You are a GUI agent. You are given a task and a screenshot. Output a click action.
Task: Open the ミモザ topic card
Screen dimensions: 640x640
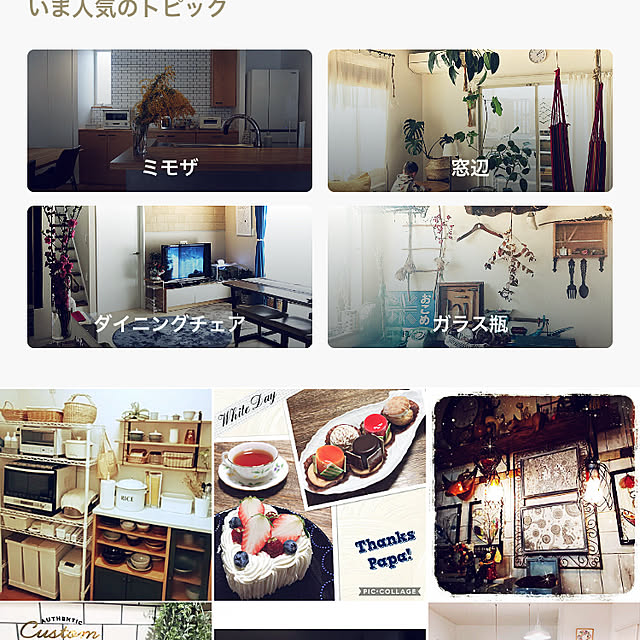click(x=169, y=121)
